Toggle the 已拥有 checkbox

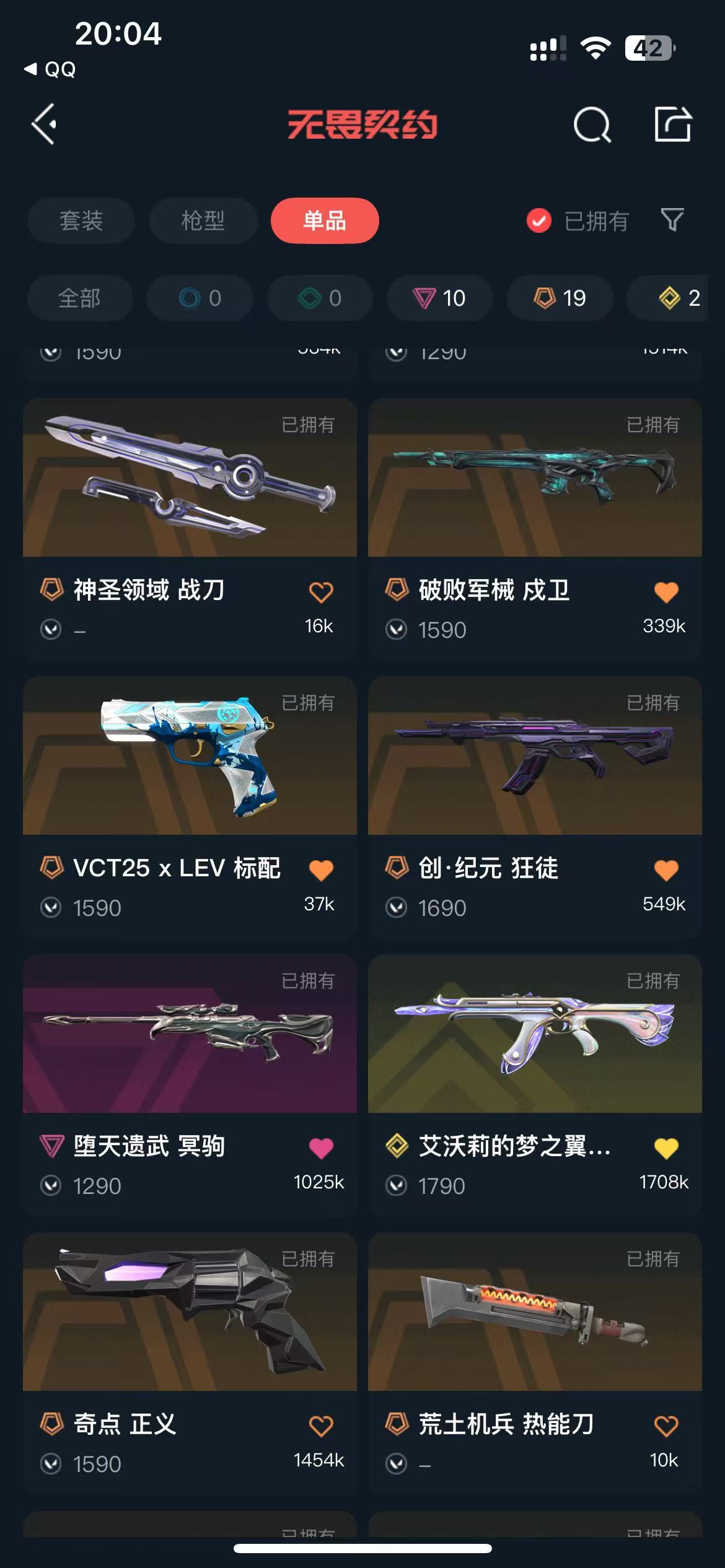(539, 220)
